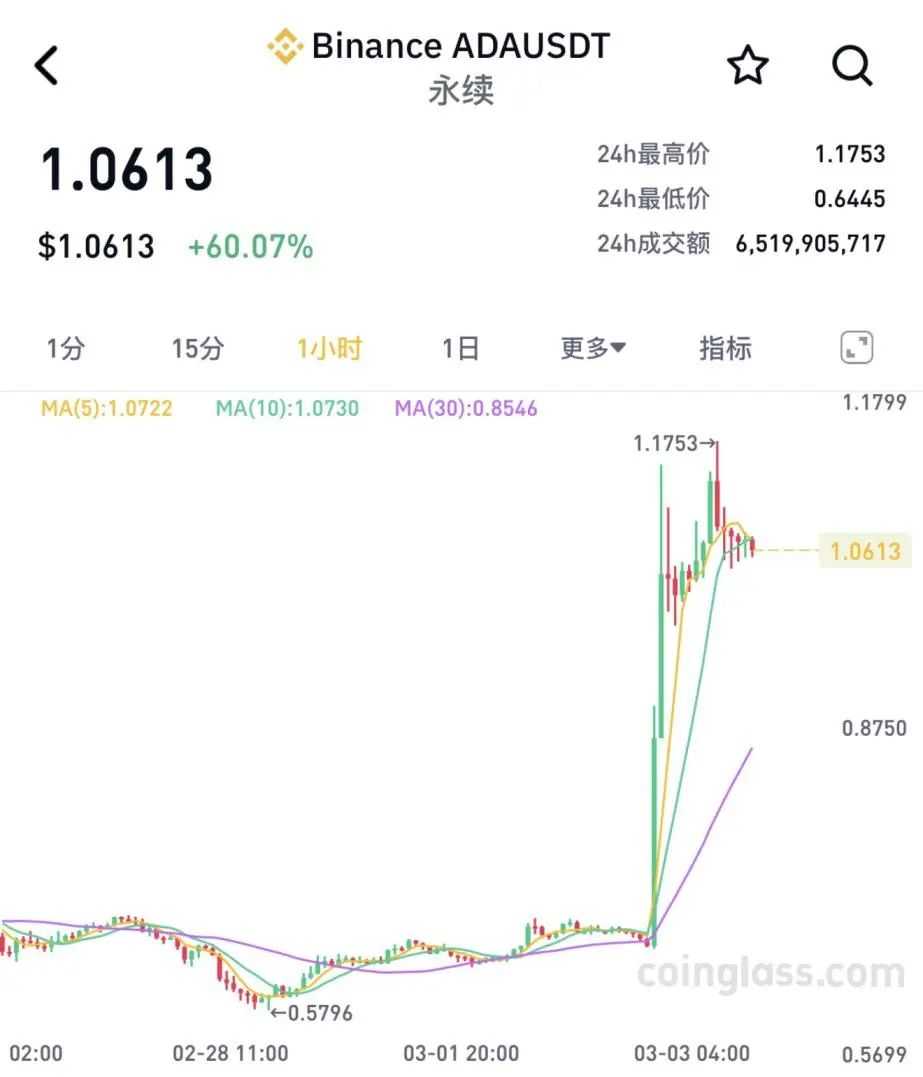Open the search magnifier icon
Viewport: 923px width, 1077px height.
pos(852,66)
